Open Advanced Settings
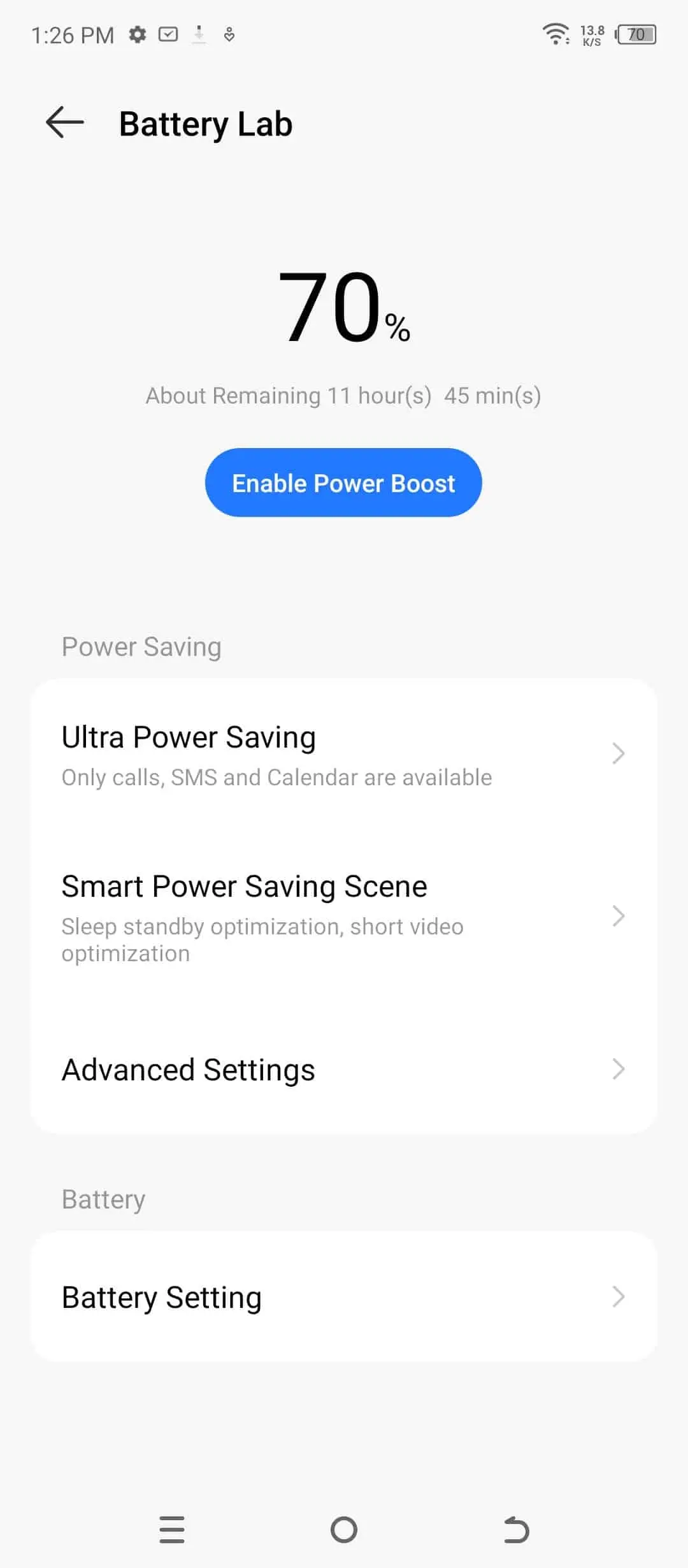The height and width of the screenshot is (1568, 688). coord(343,1070)
